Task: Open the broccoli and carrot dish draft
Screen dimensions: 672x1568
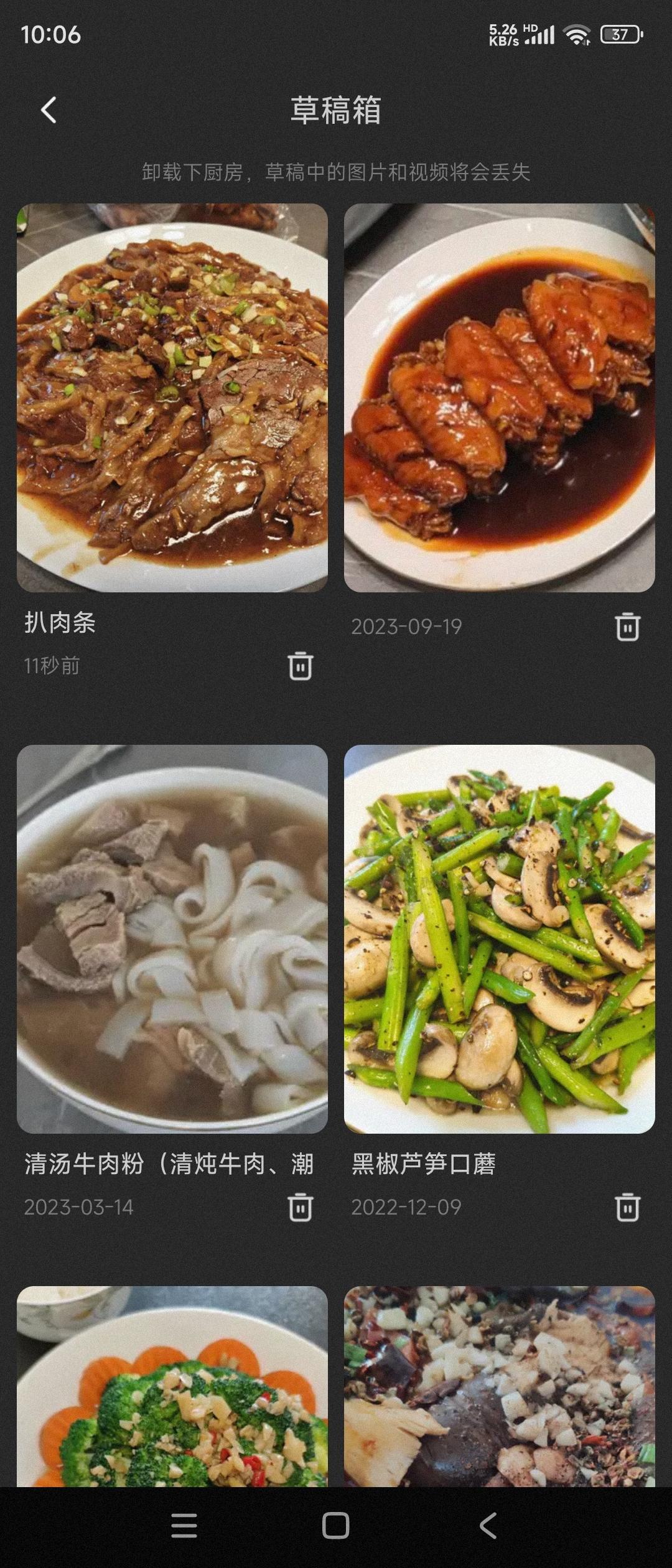Action: 172,1388
